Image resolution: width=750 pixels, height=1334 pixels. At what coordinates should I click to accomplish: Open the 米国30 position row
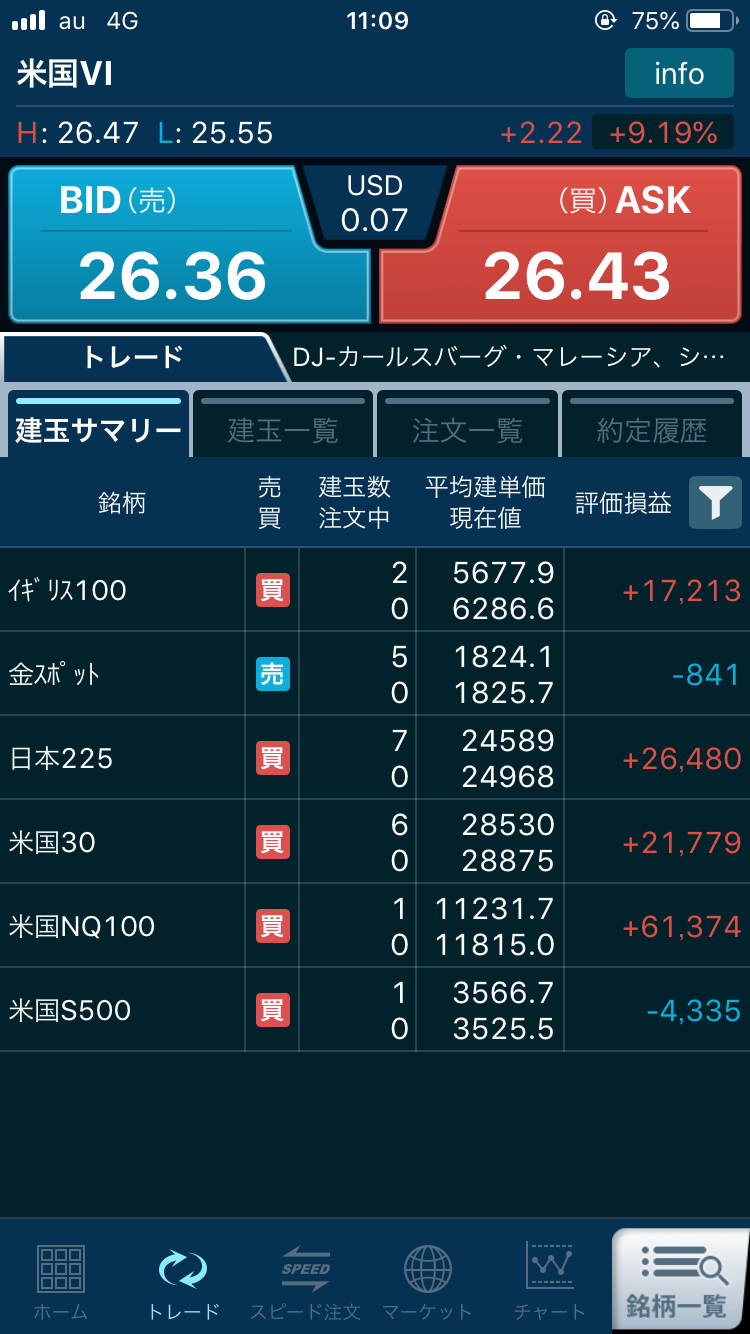[x=375, y=842]
